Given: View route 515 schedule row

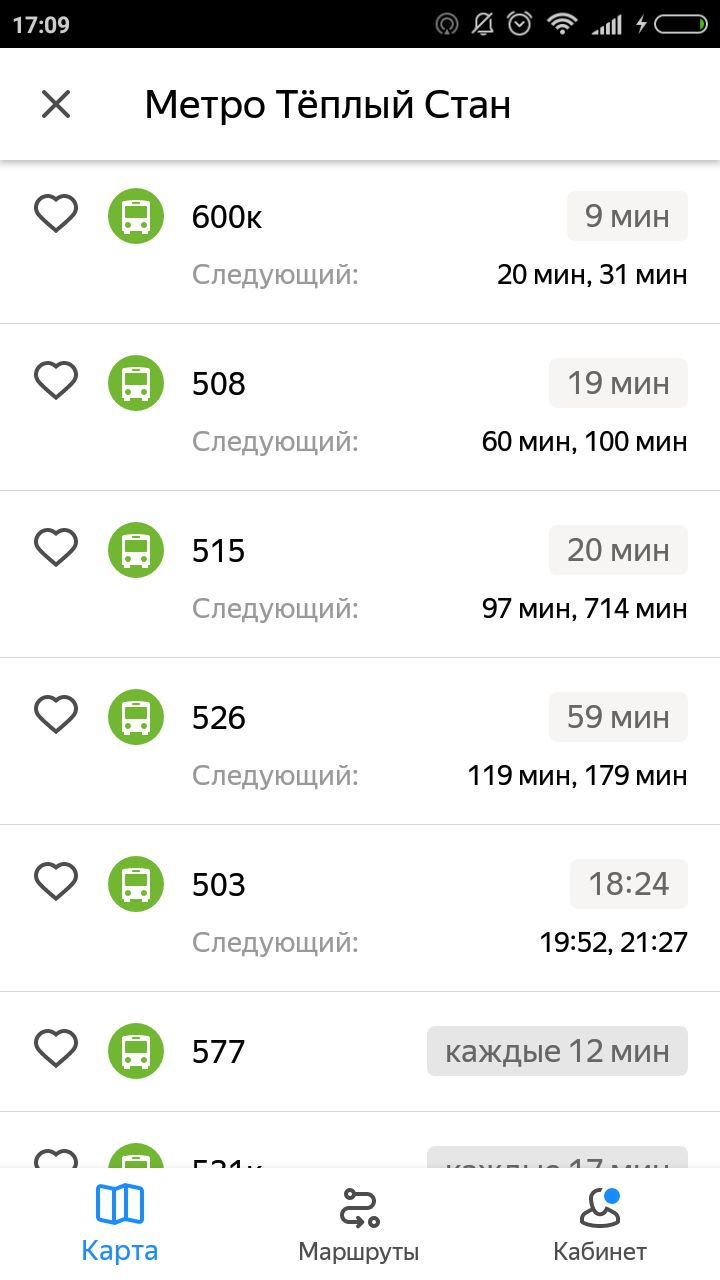Looking at the screenshot, I should point(360,574).
